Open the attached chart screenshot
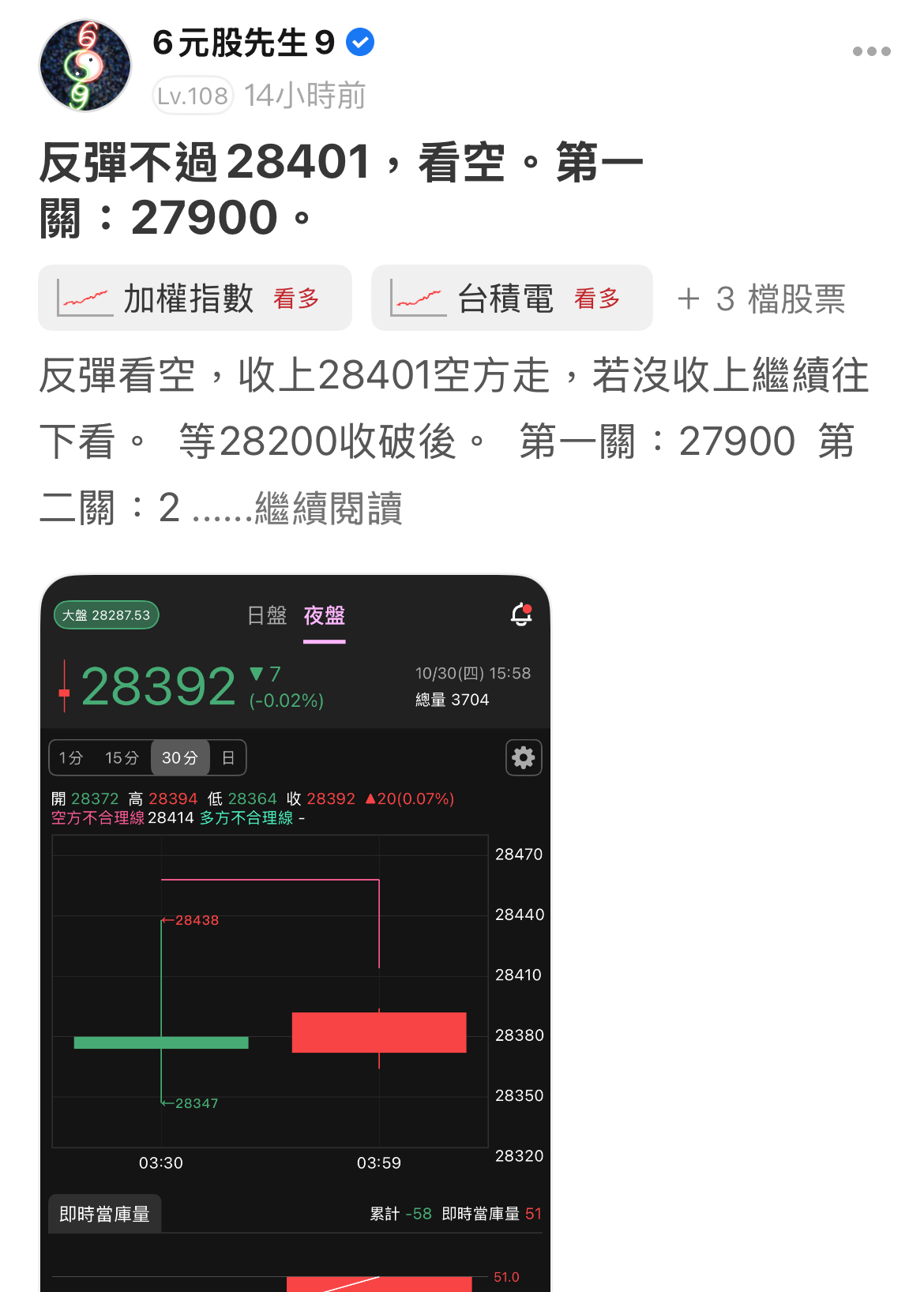The width and height of the screenshot is (924, 1292). coord(295,932)
